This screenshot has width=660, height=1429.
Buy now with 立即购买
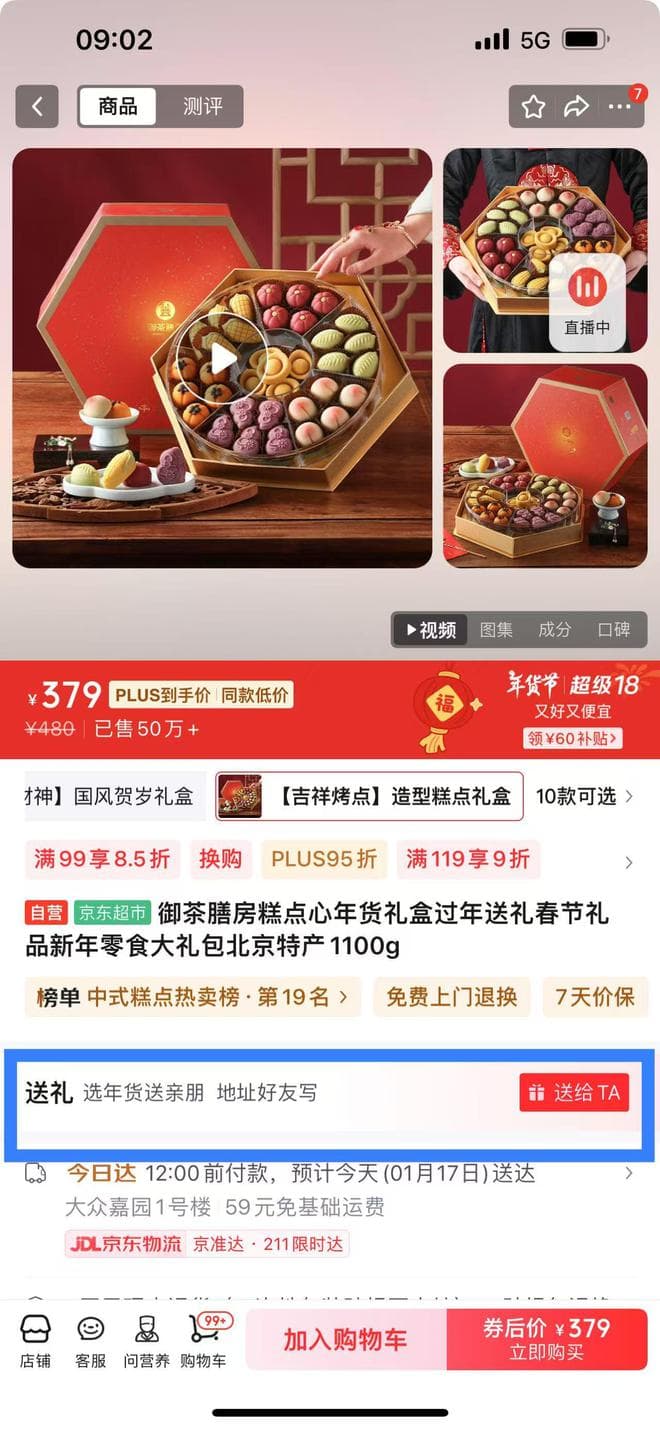pos(546,1340)
